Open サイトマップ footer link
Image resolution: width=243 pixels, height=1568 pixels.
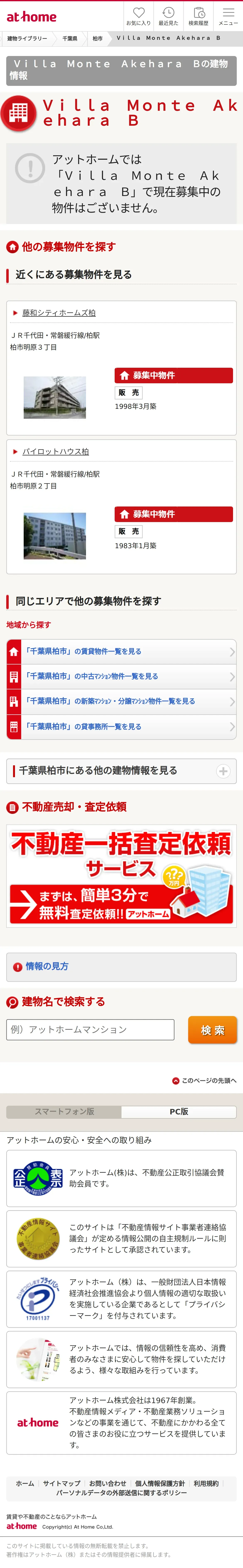(x=61, y=1483)
